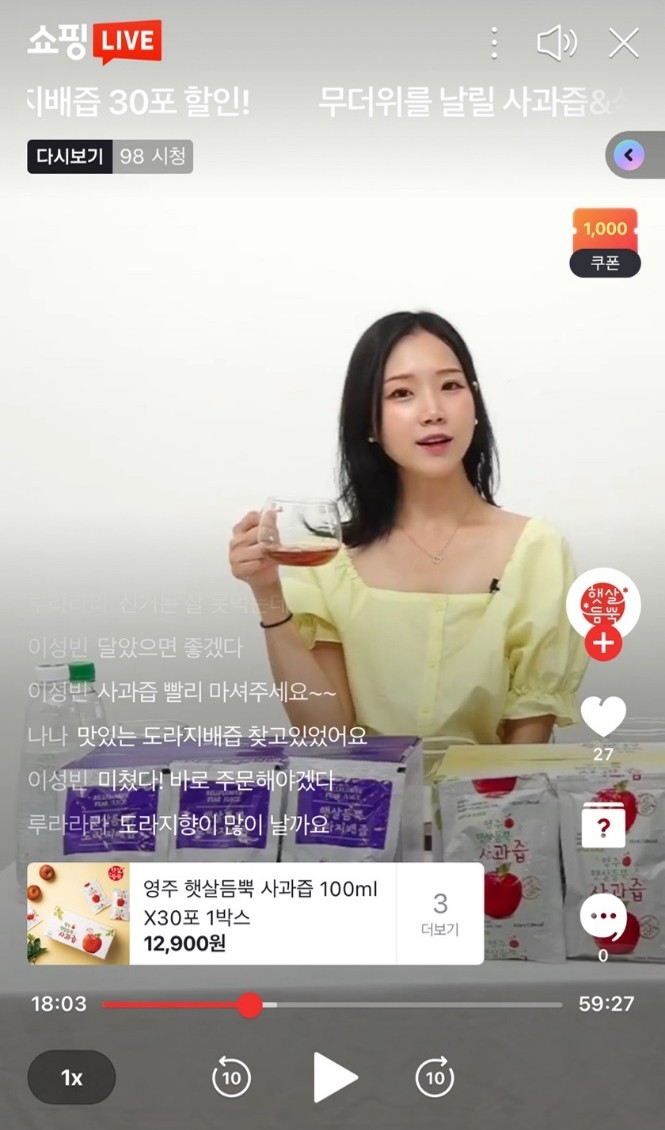Seek on the video progress bar
The image size is (665, 1130).
(400, 1005)
